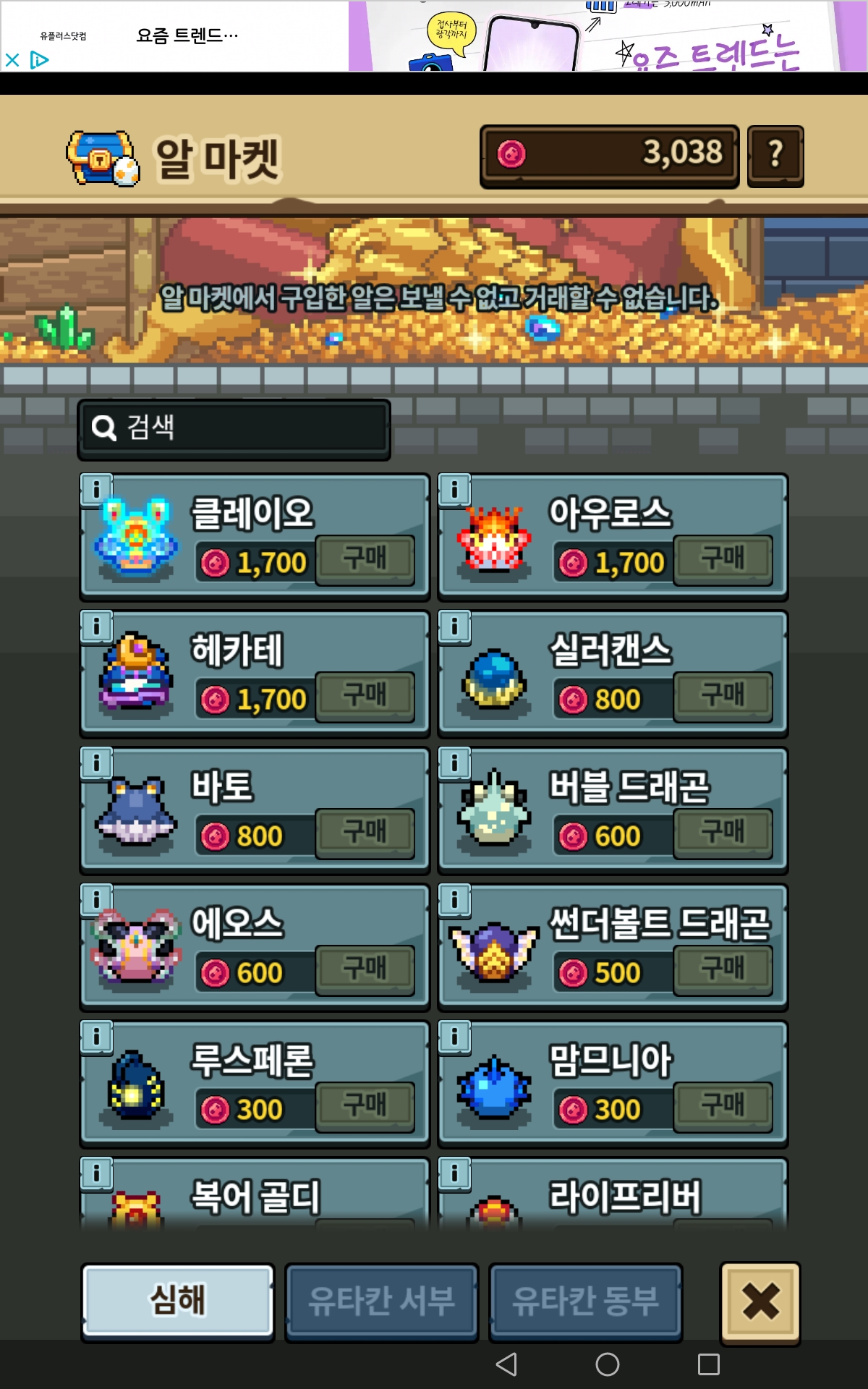Dismiss the ad banner with the X
The height and width of the screenshot is (1389, 868).
coord(12,60)
